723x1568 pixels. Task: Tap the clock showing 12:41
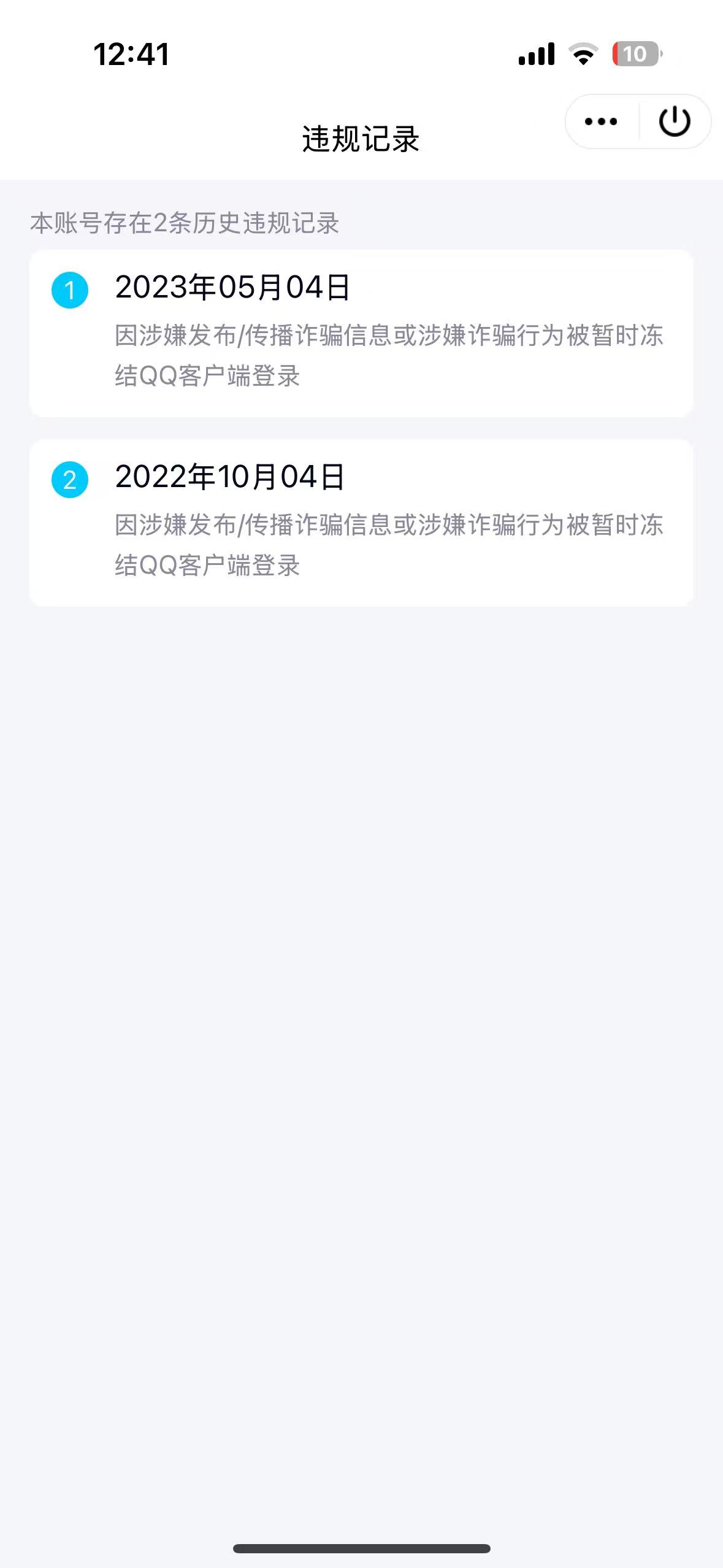pos(130,54)
